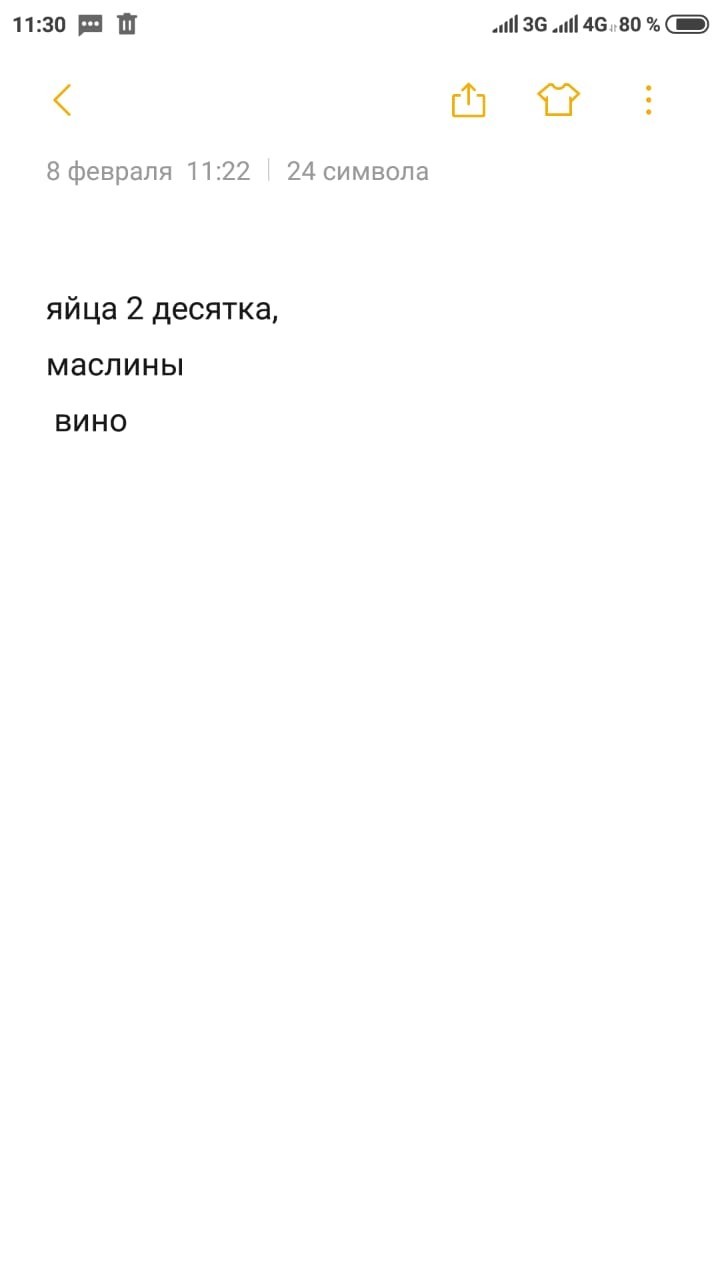This screenshot has width=720, height=1280.
Task: Tap the note text to edit it
Action: coord(160,365)
